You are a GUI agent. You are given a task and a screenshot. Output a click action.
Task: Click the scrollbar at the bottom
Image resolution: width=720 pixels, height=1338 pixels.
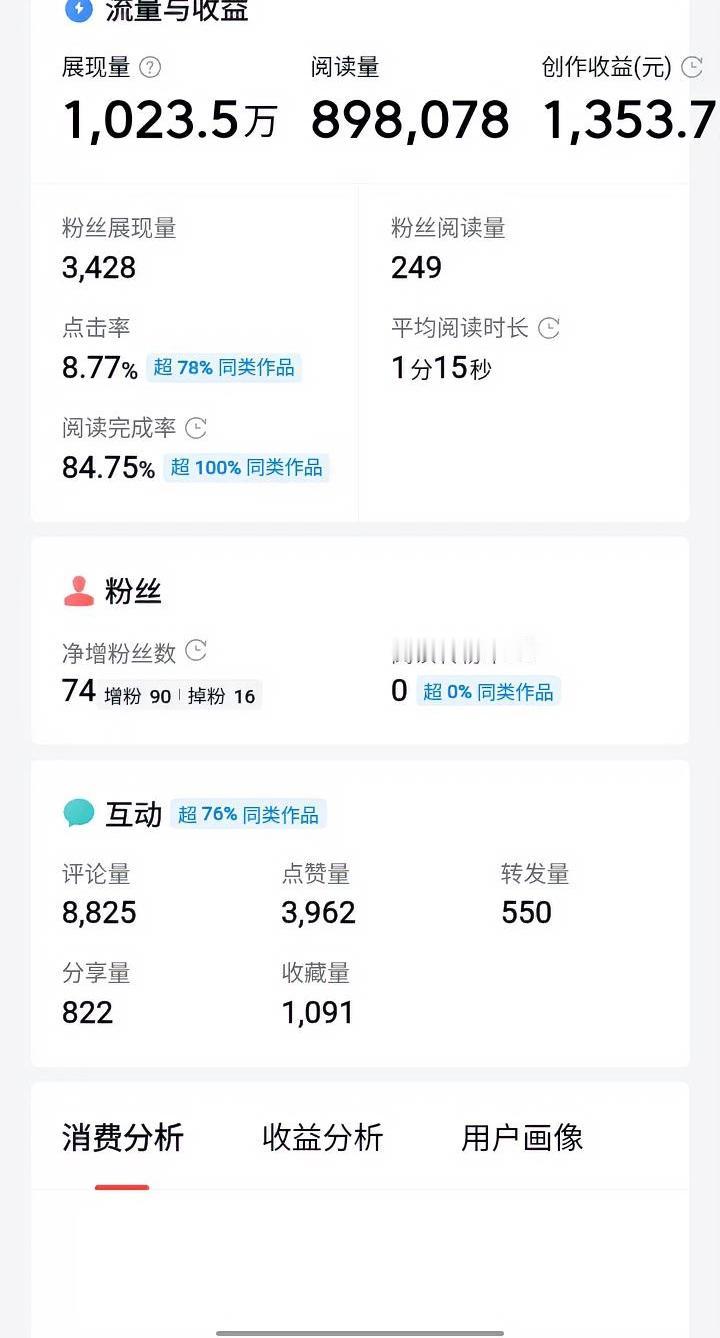[360, 1332]
